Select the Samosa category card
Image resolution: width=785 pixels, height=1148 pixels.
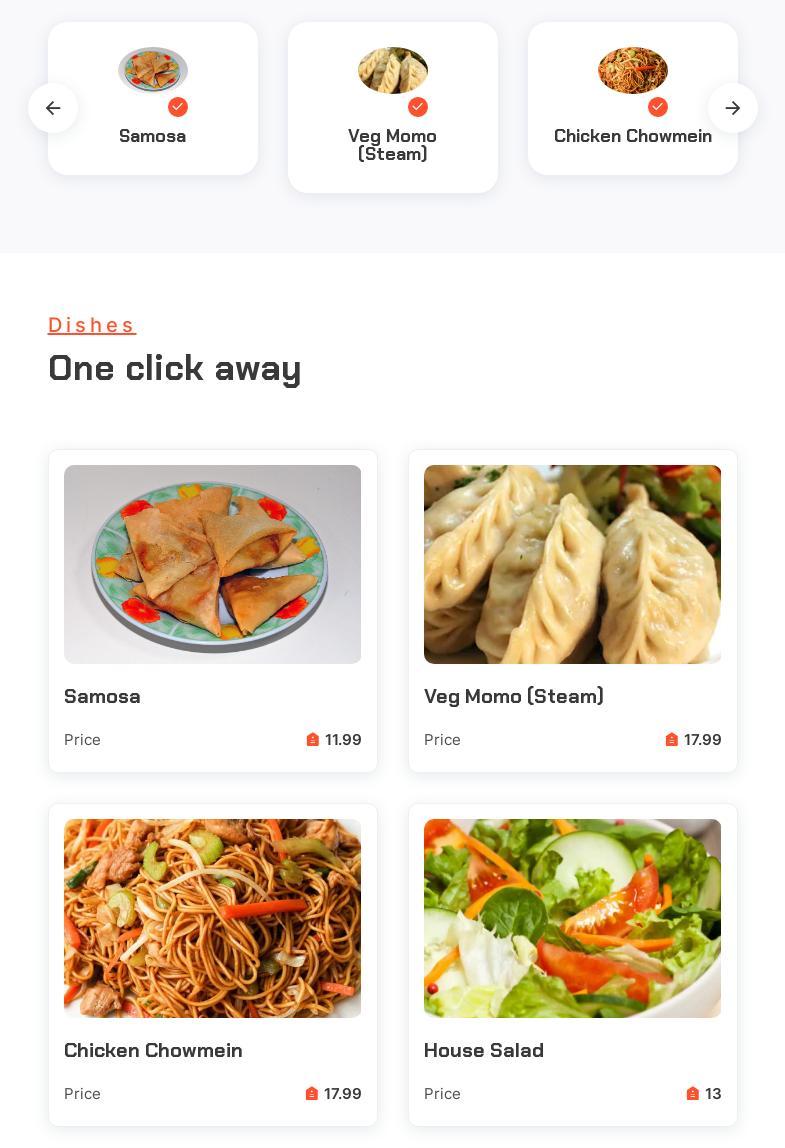[152, 100]
